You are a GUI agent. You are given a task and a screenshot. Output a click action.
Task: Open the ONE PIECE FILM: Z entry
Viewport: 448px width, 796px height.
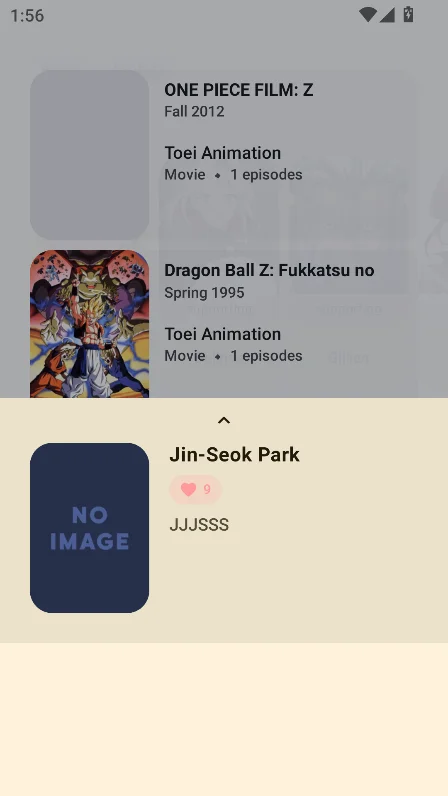[x=224, y=155]
